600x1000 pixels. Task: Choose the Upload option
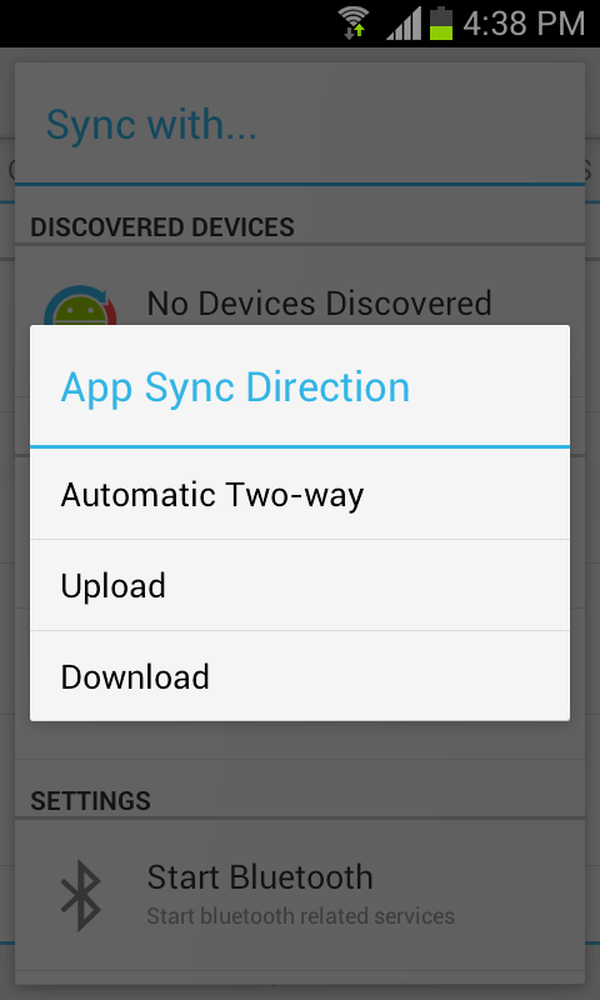point(300,585)
